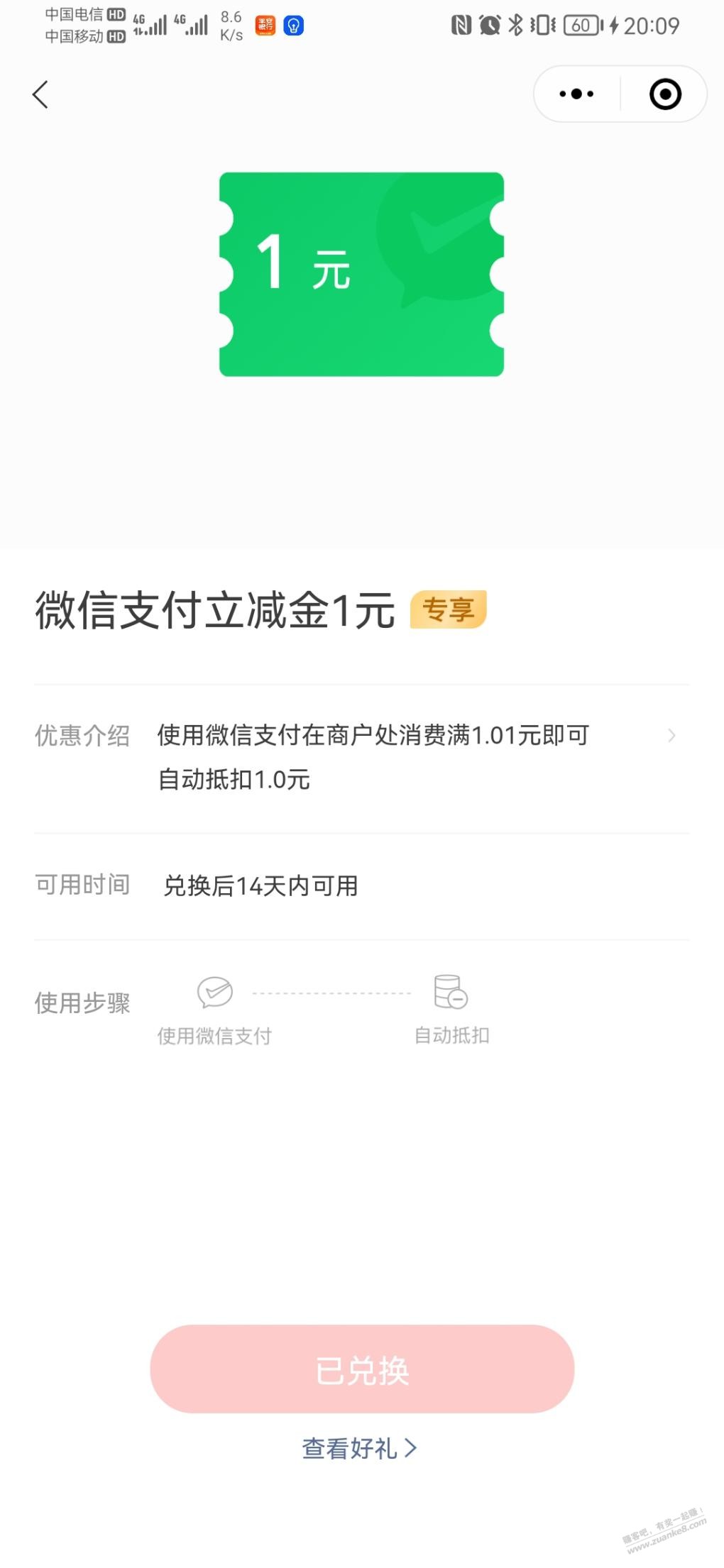Close the mini program with the circle icon

[x=665, y=94]
